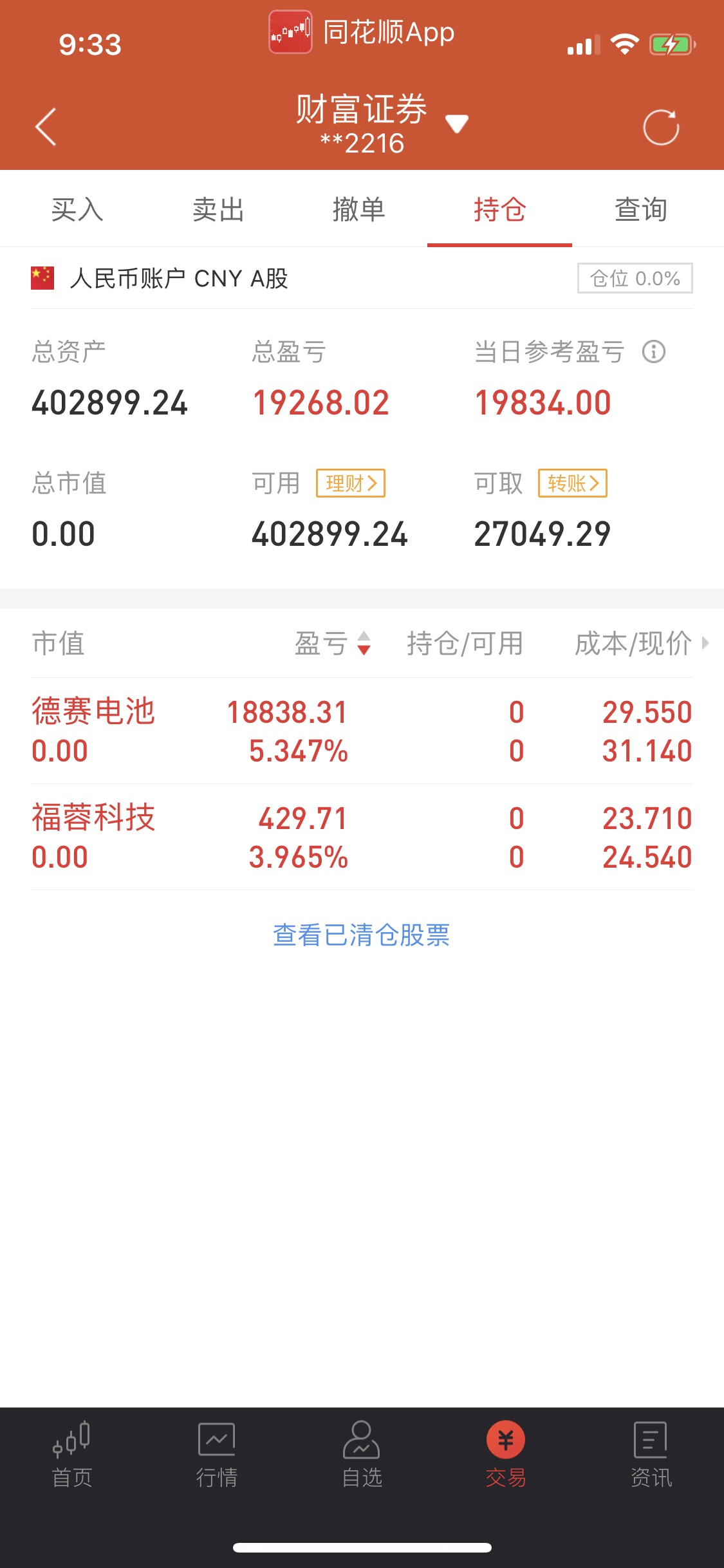This screenshot has width=724, height=1568.
Task: Tap the info icon beside 当日参考盈亏
Action: pos(654,351)
